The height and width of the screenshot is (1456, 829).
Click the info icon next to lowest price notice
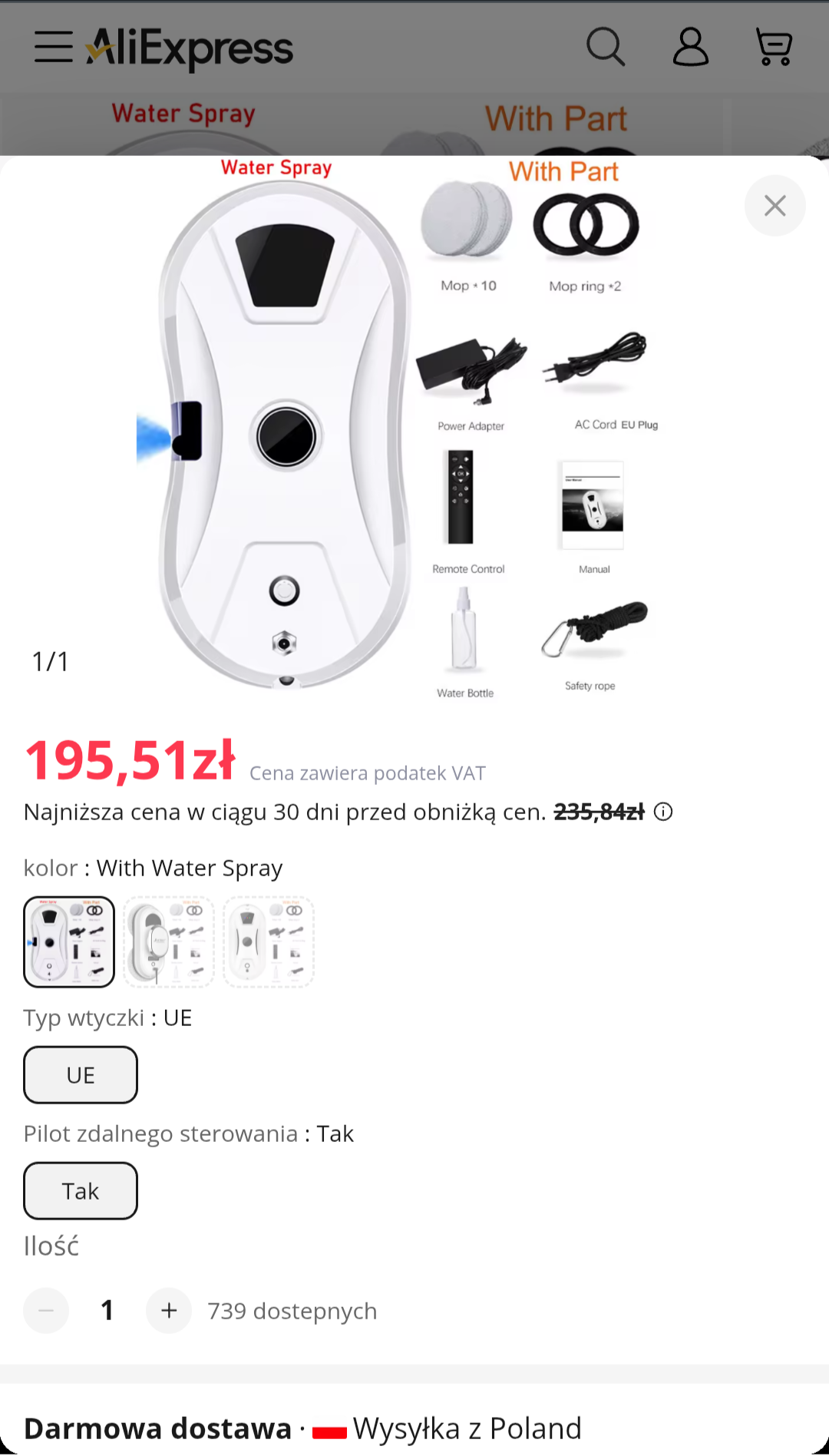662,812
